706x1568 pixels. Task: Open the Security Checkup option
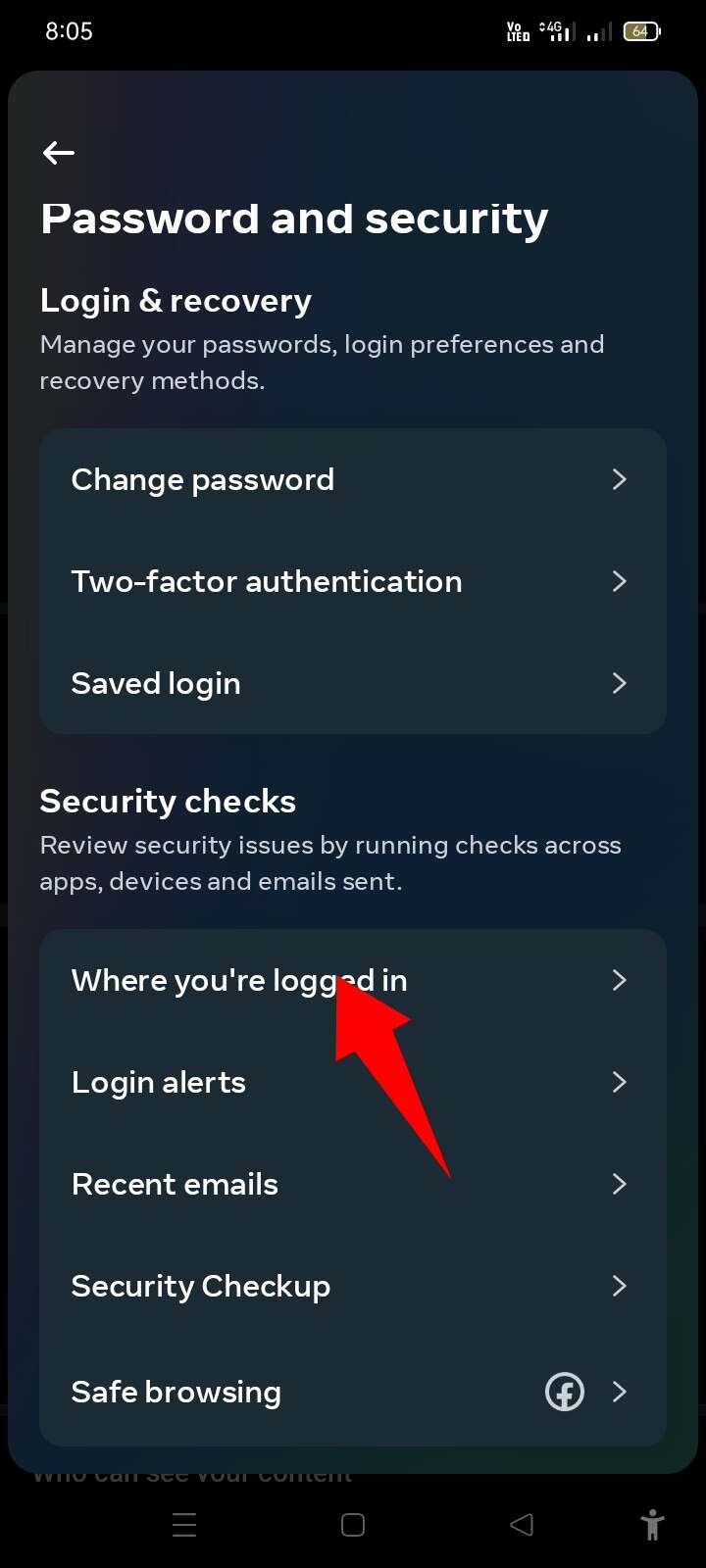tap(353, 1286)
